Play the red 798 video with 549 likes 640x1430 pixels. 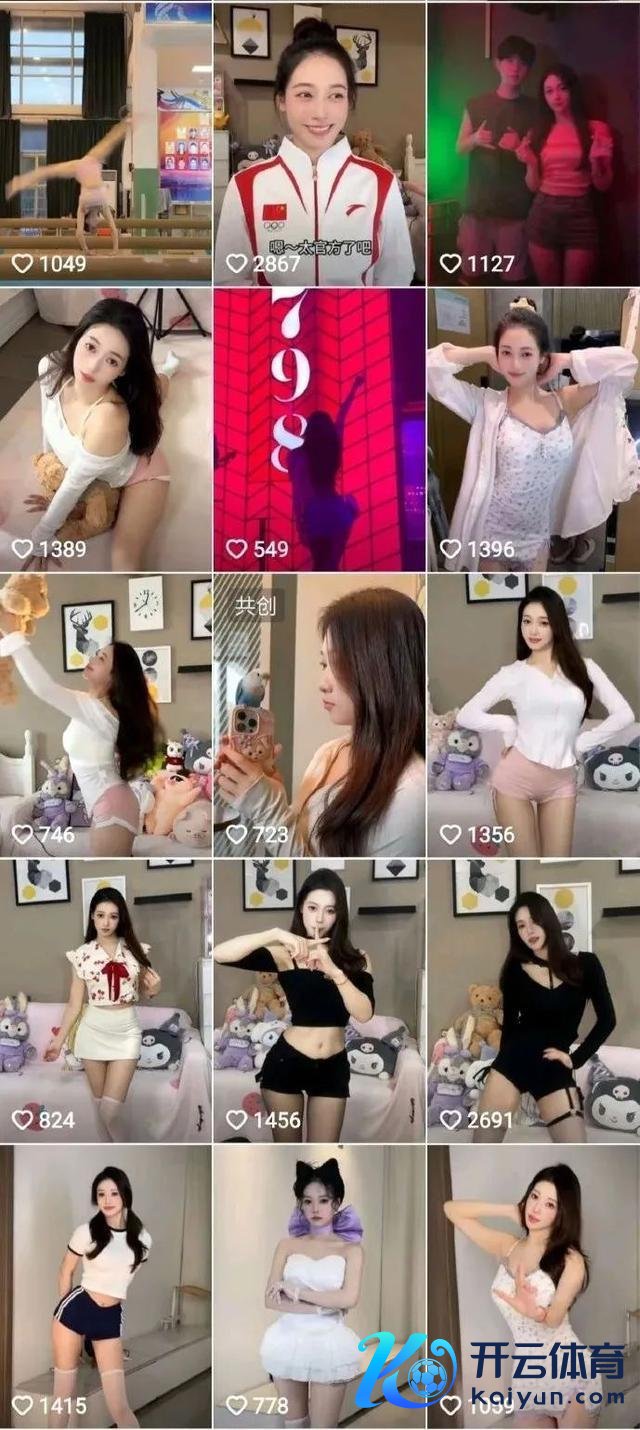point(319,430)
